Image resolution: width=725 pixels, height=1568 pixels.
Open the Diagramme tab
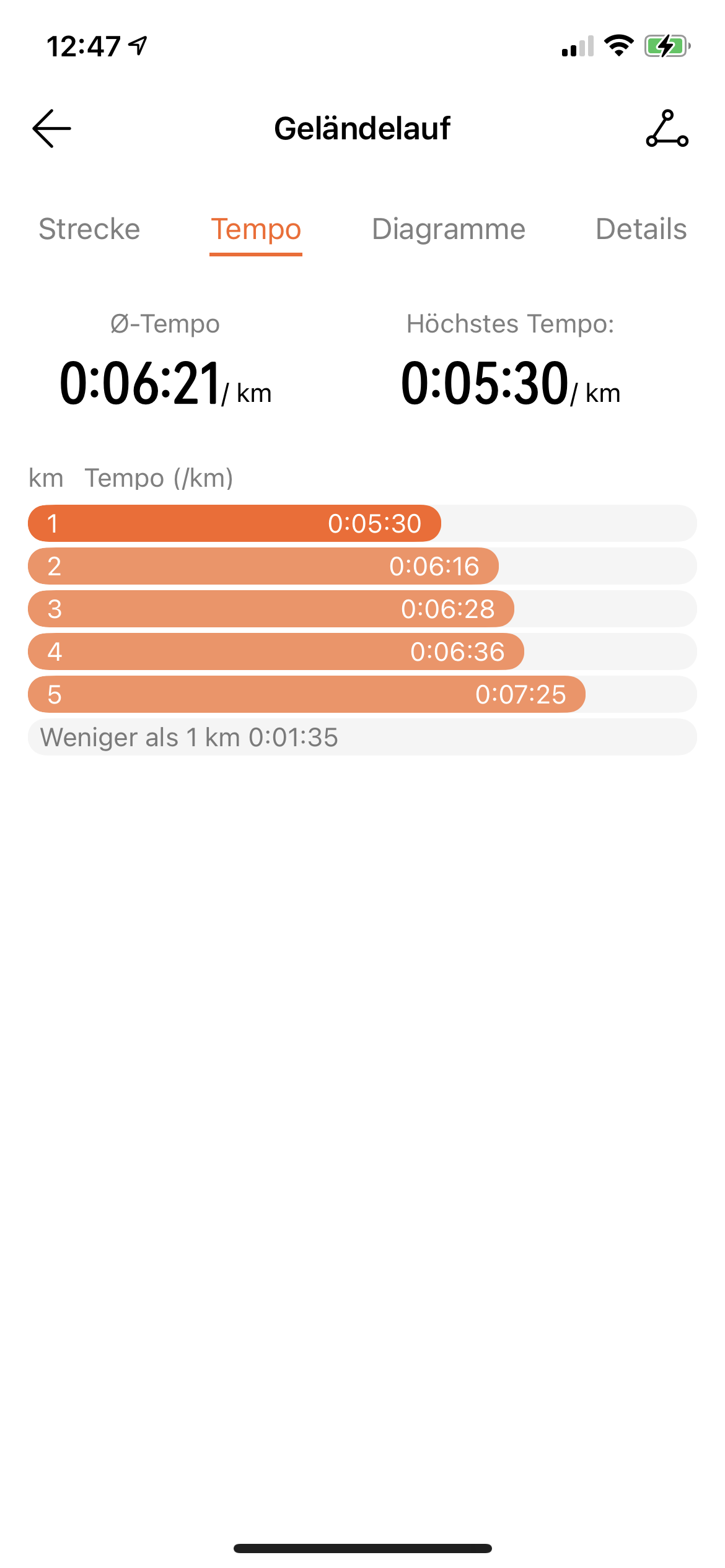pyautogui.click(x=449, y=229)
